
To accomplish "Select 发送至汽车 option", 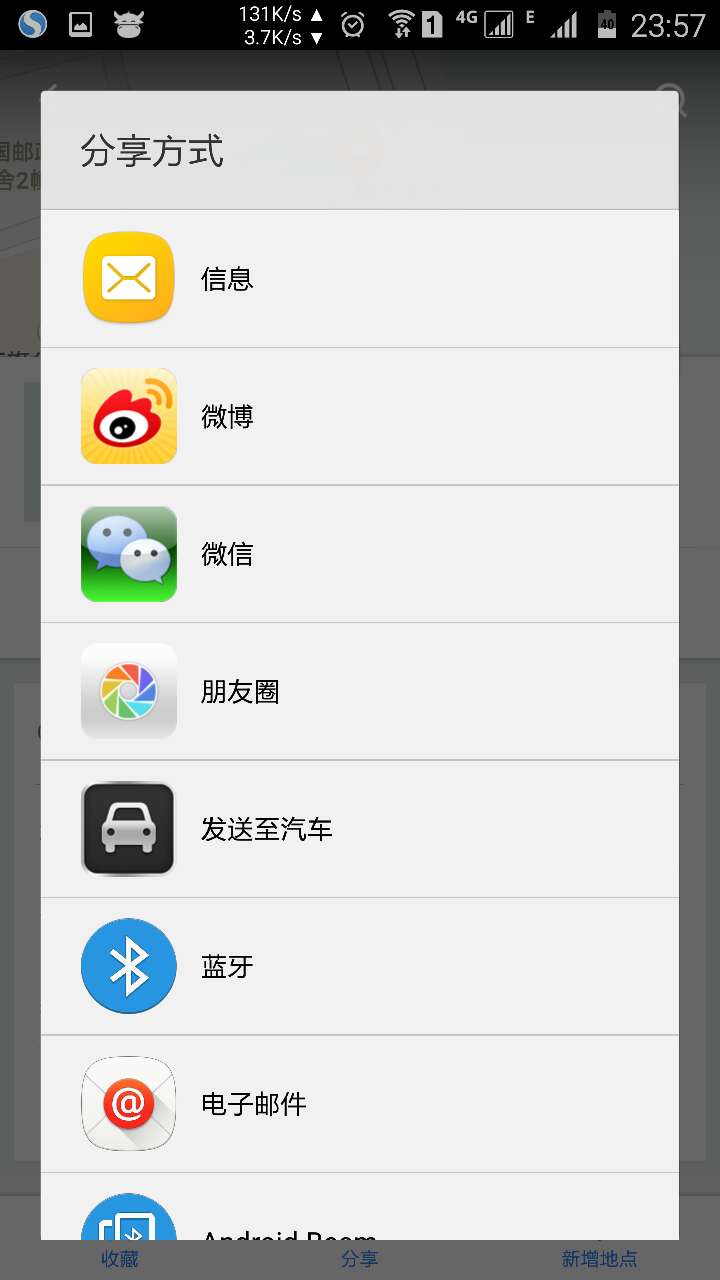I will click(359, 829).
